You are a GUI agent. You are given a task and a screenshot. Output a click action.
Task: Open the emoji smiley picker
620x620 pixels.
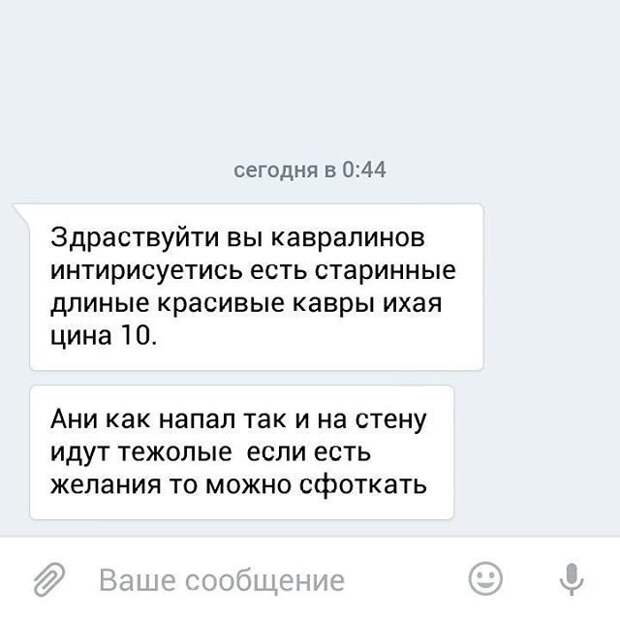[486, 578]
